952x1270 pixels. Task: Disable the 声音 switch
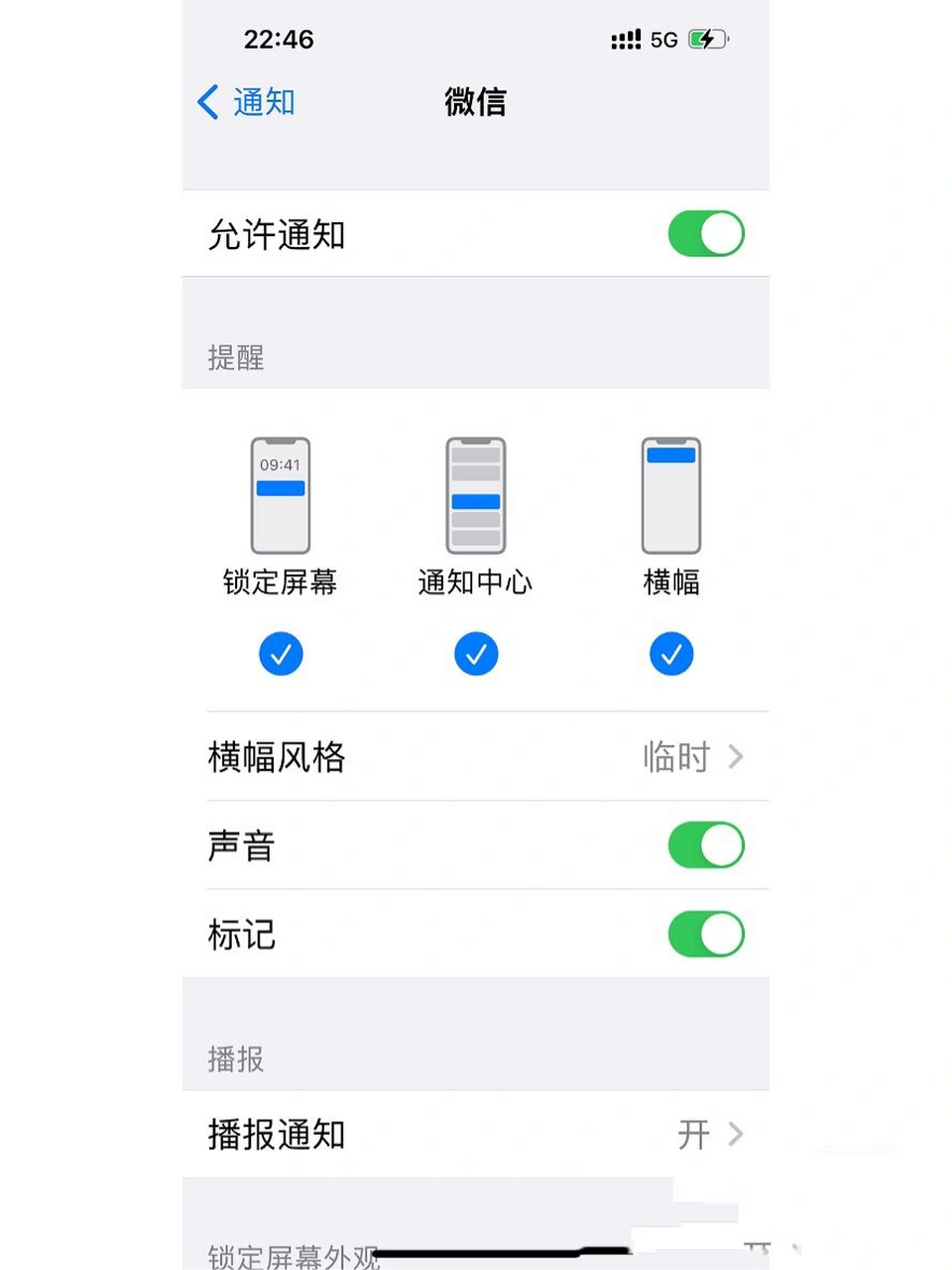pyautogui.click(x=705, y=845)
